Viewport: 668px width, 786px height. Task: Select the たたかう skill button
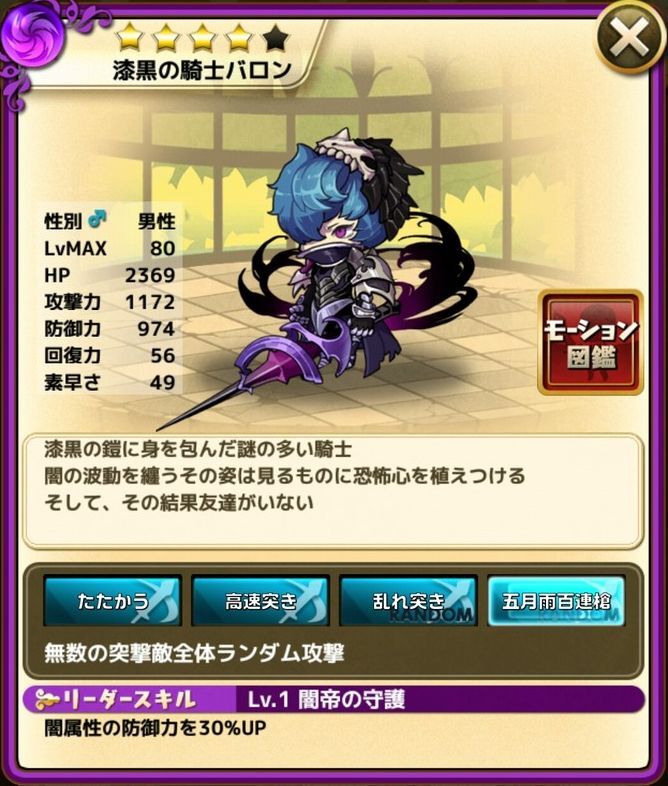point(112,602)
